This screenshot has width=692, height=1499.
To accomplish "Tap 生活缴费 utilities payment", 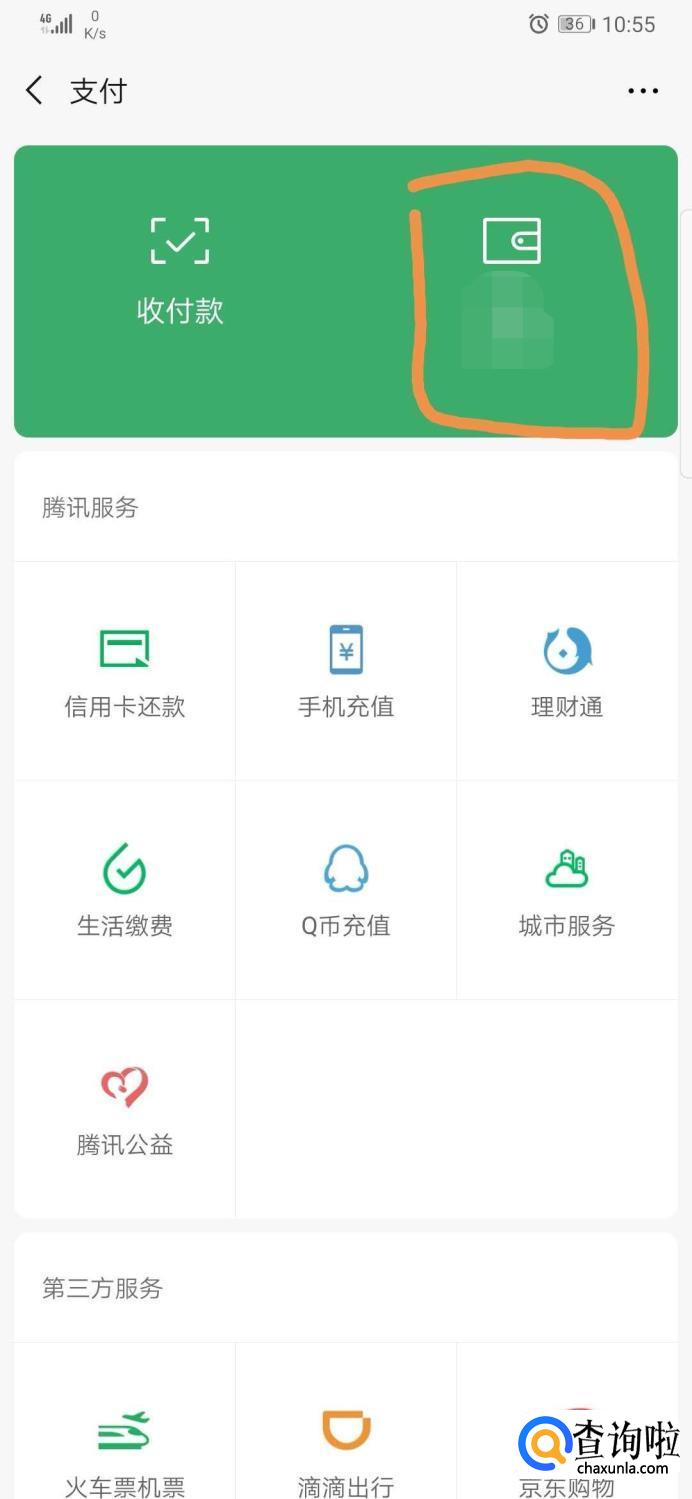I will pos(125,890).
